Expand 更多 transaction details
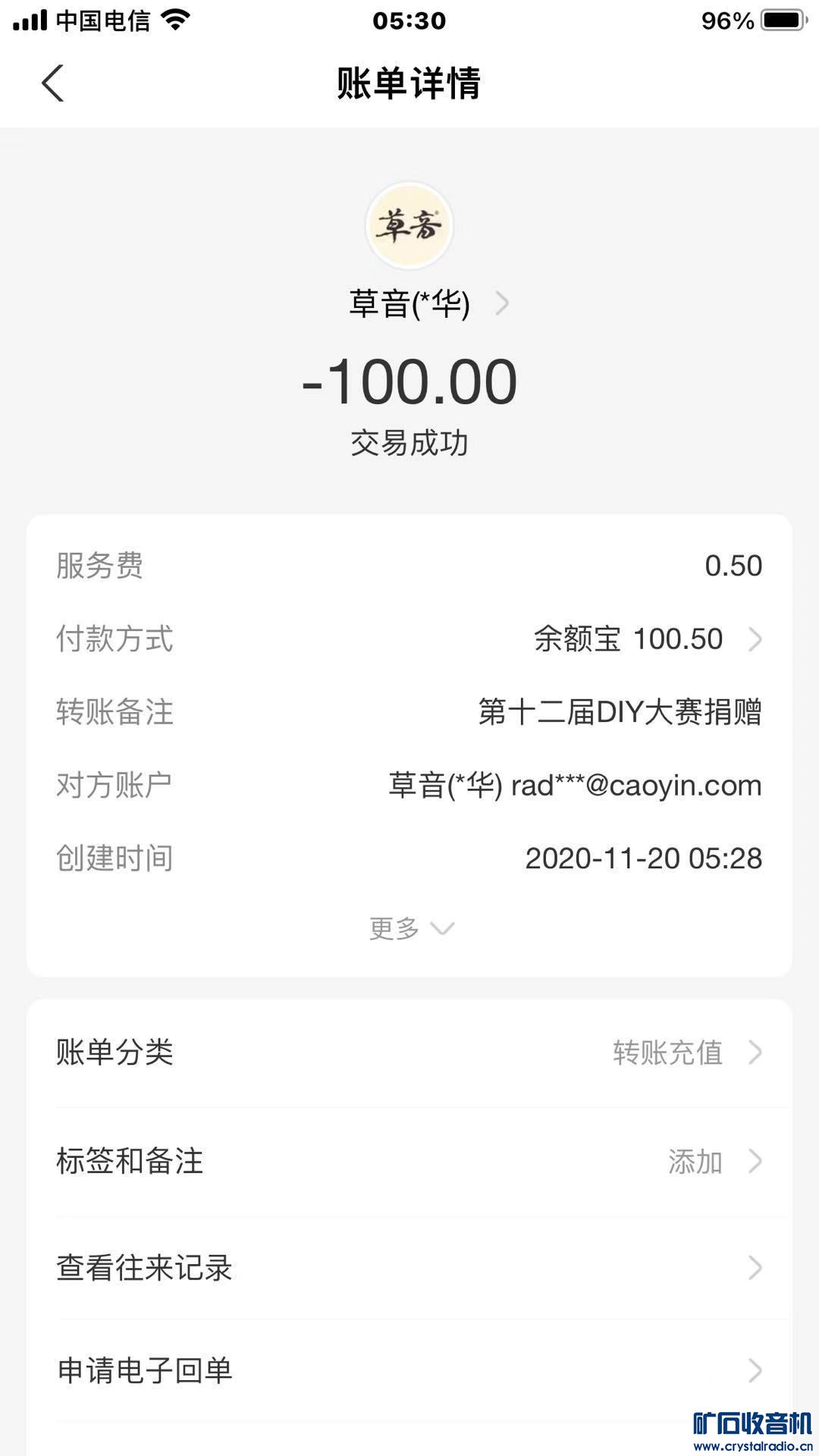 410,928
